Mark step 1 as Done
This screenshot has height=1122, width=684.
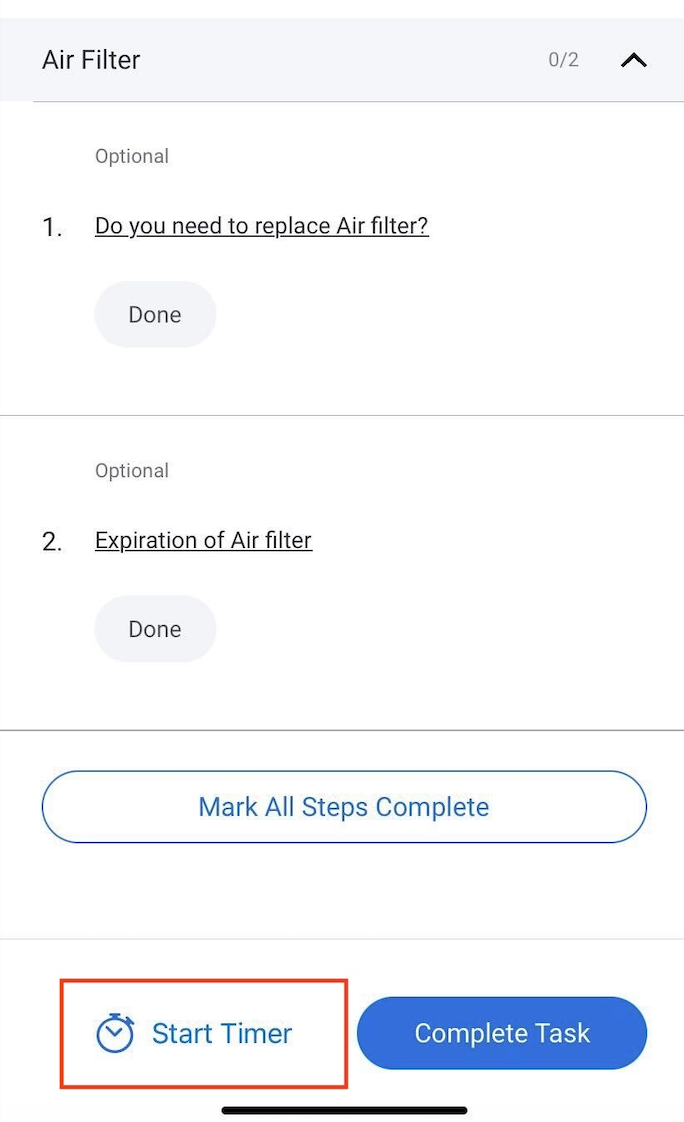[155, 314]
